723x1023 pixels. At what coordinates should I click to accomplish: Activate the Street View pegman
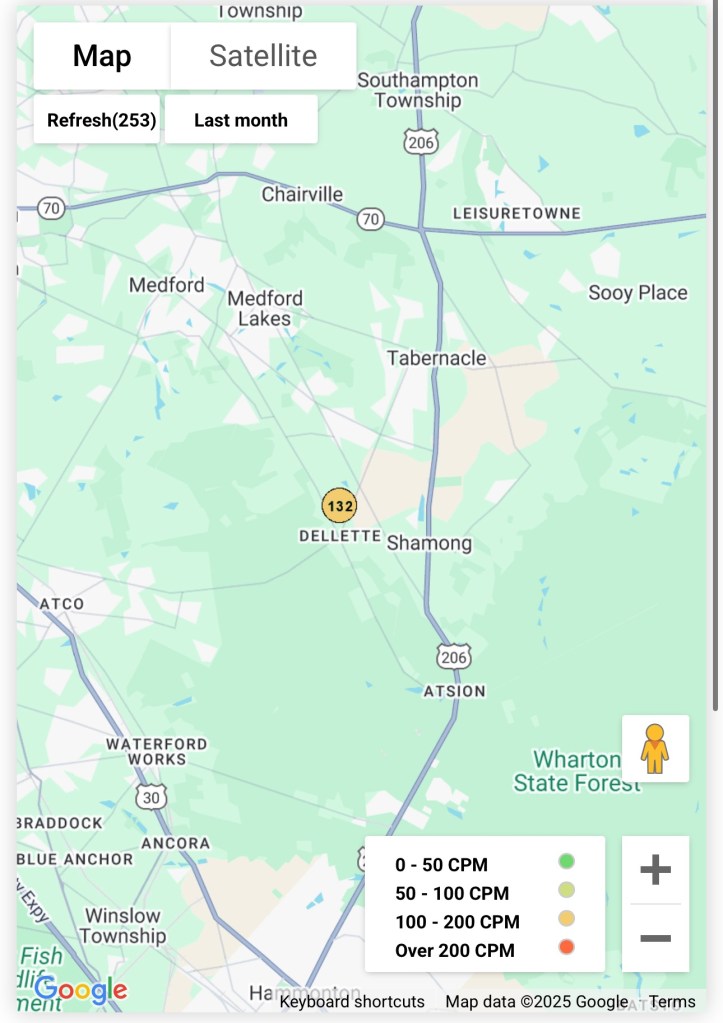point(655,748)
